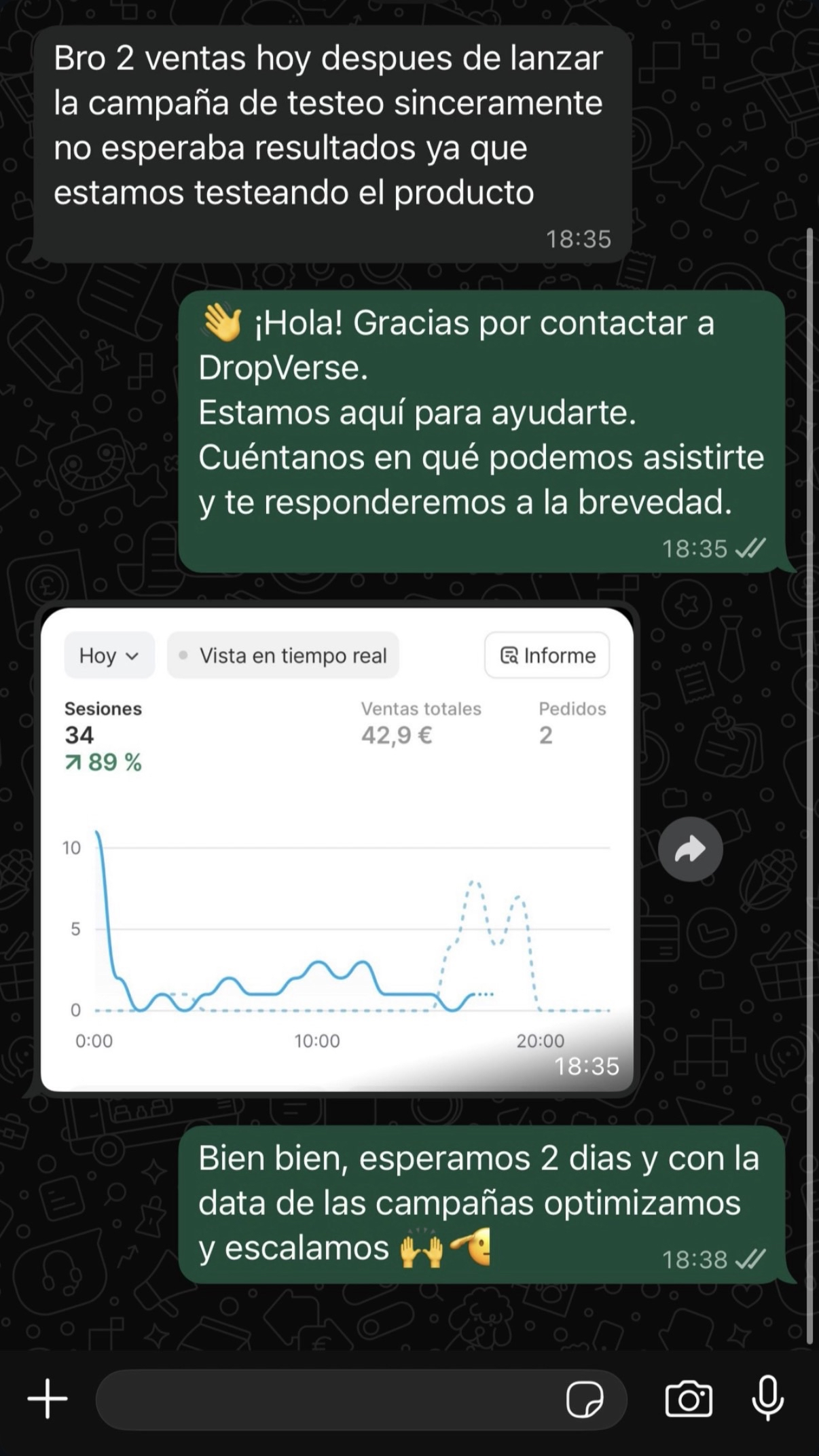Tap the message text field
819x1456 pixels.
pyautogui.click(x=326, y=1400)
